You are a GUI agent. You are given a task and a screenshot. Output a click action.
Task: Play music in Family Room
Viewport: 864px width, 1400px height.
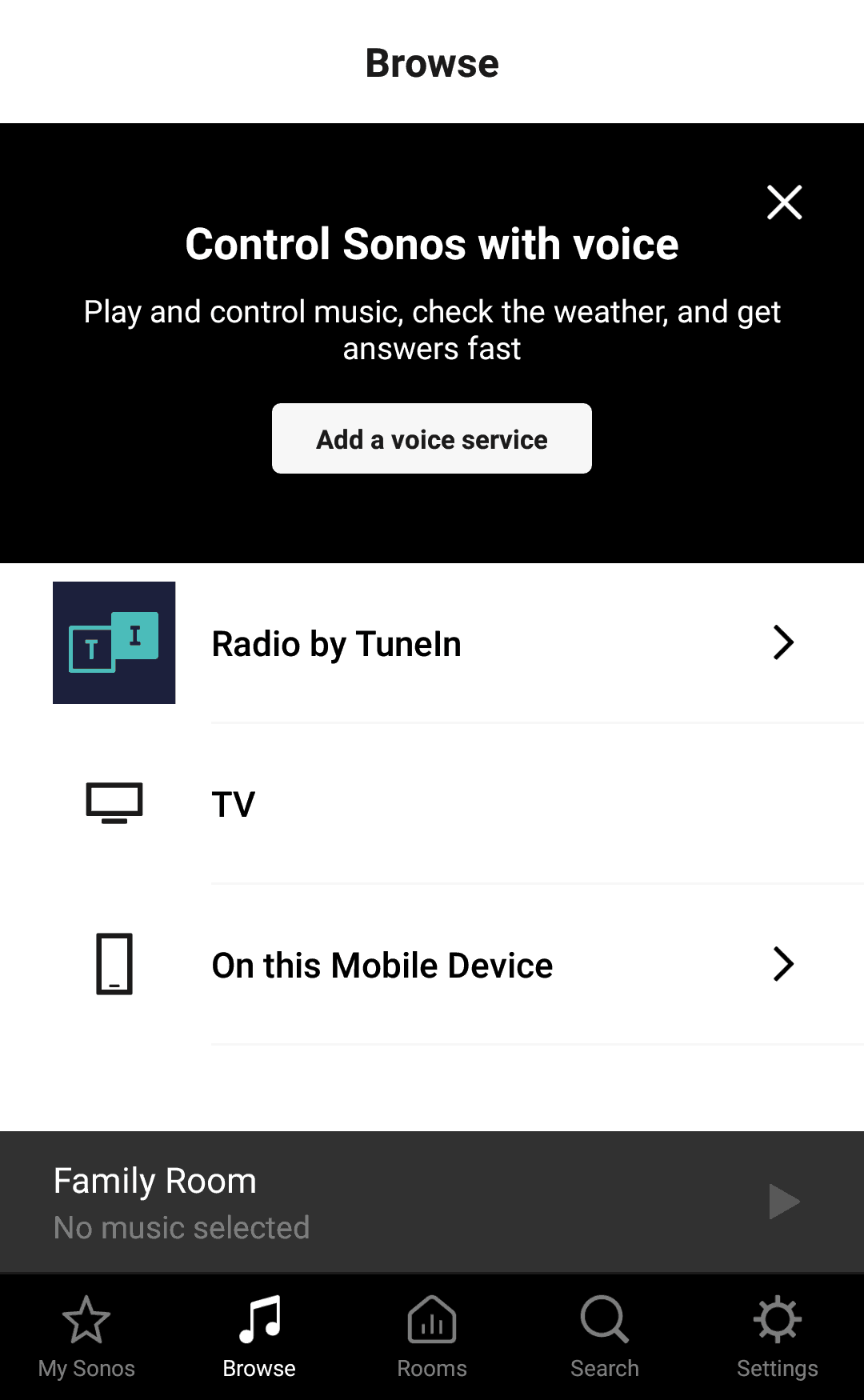click(x=784, y=1202)
